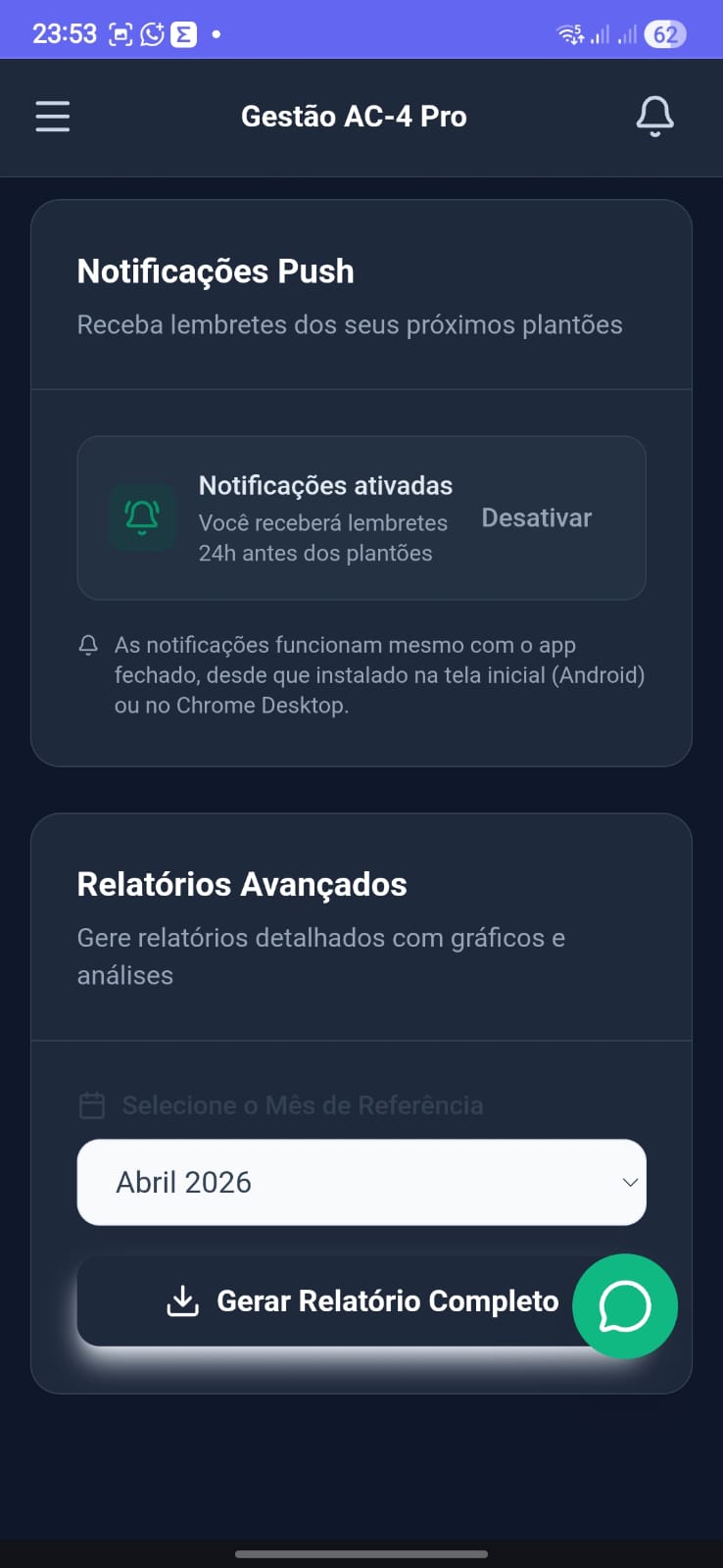Click the small bell info icon
The height and width of the screenshot is (1568, 723).
click(x=89, y=644)
